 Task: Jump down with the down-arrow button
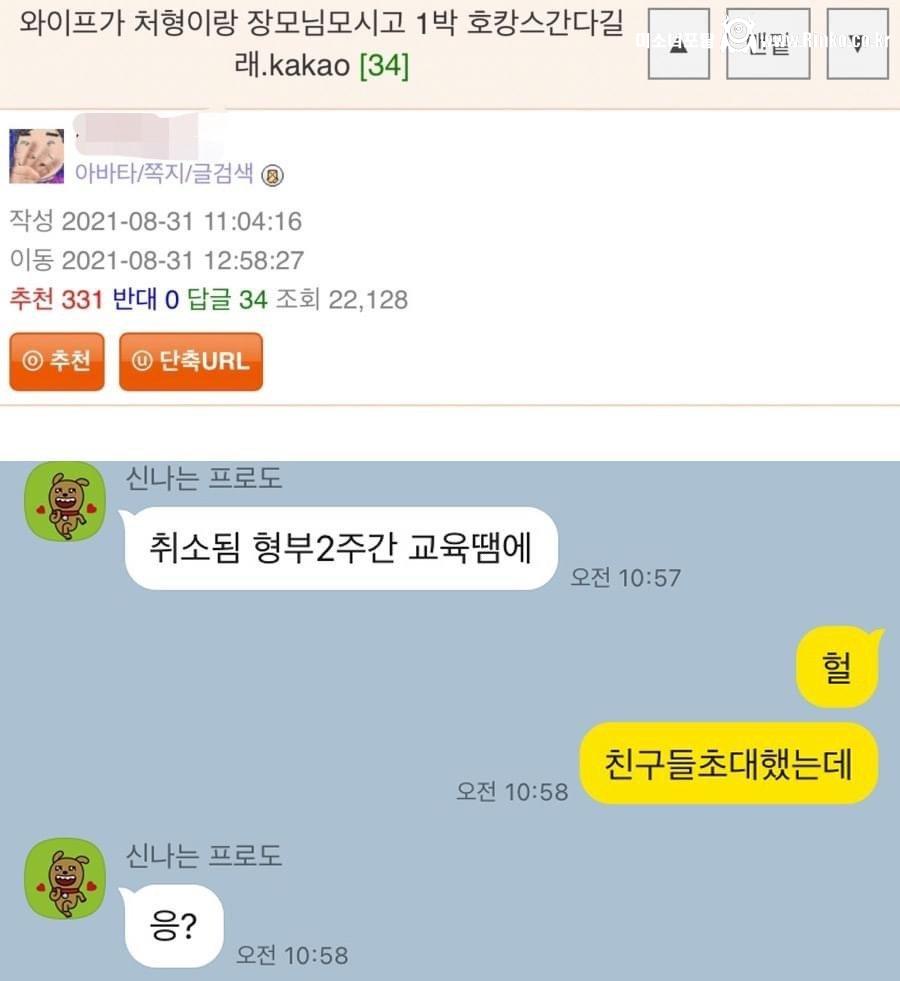[857, 45]
